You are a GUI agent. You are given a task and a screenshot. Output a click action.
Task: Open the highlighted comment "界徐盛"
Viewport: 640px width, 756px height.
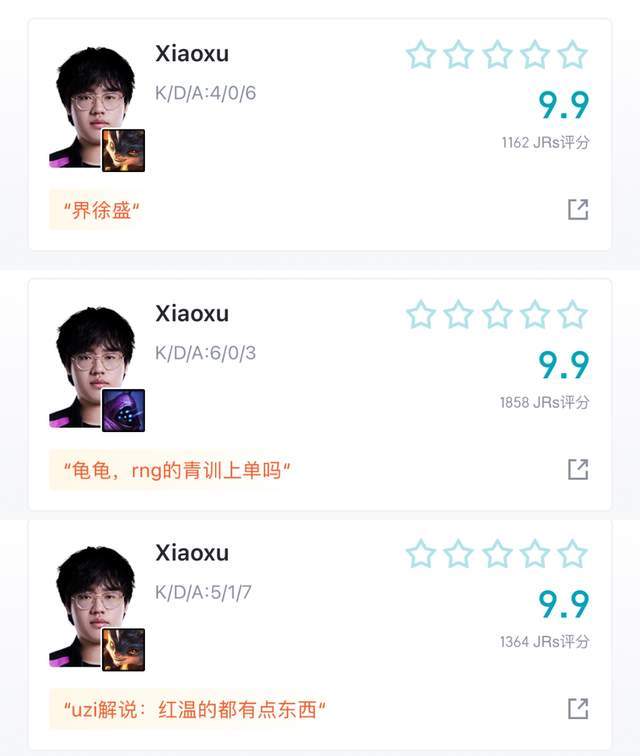(x=100, y=210)
